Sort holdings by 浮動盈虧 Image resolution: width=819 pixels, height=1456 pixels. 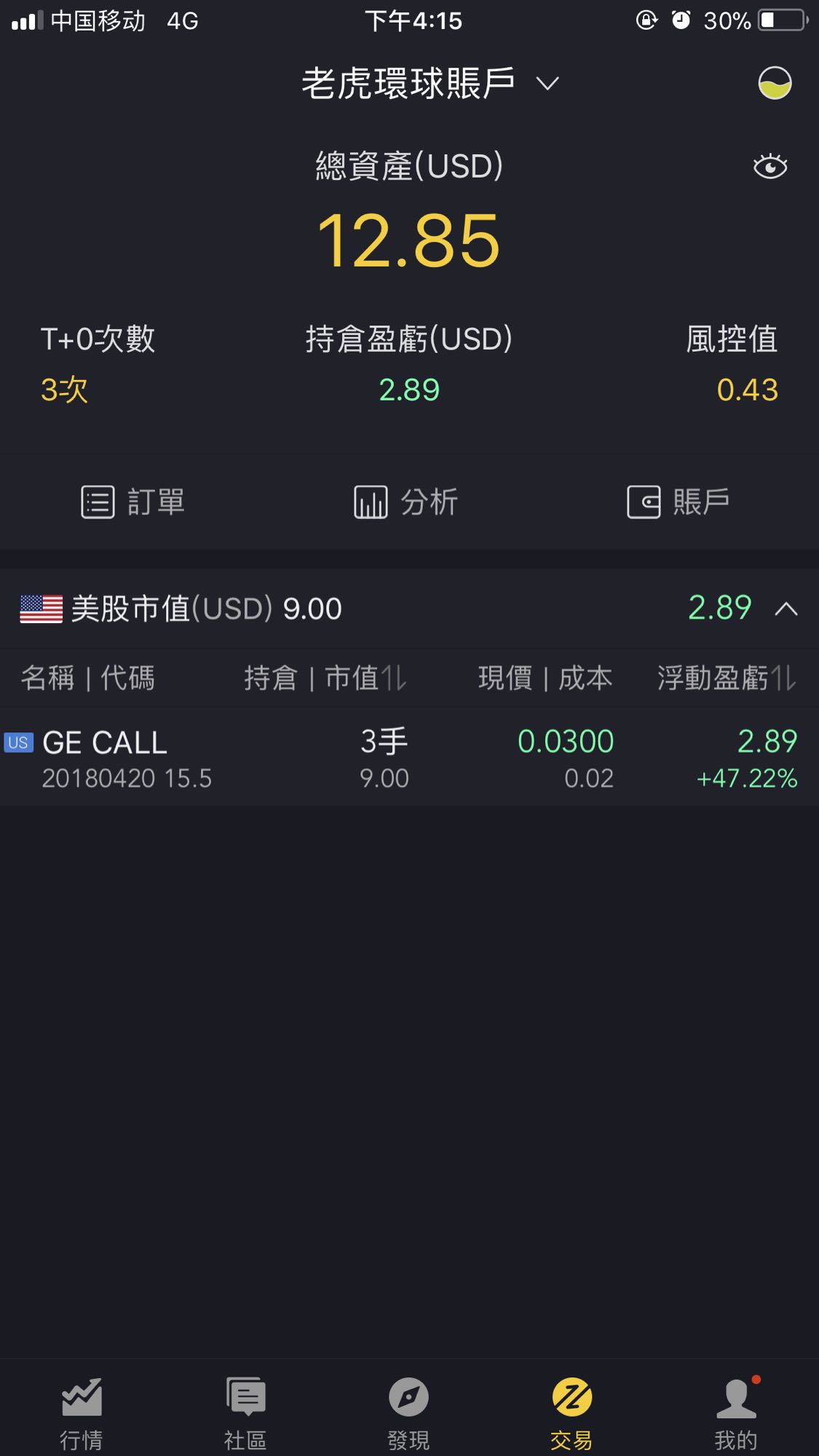point(727,678)
